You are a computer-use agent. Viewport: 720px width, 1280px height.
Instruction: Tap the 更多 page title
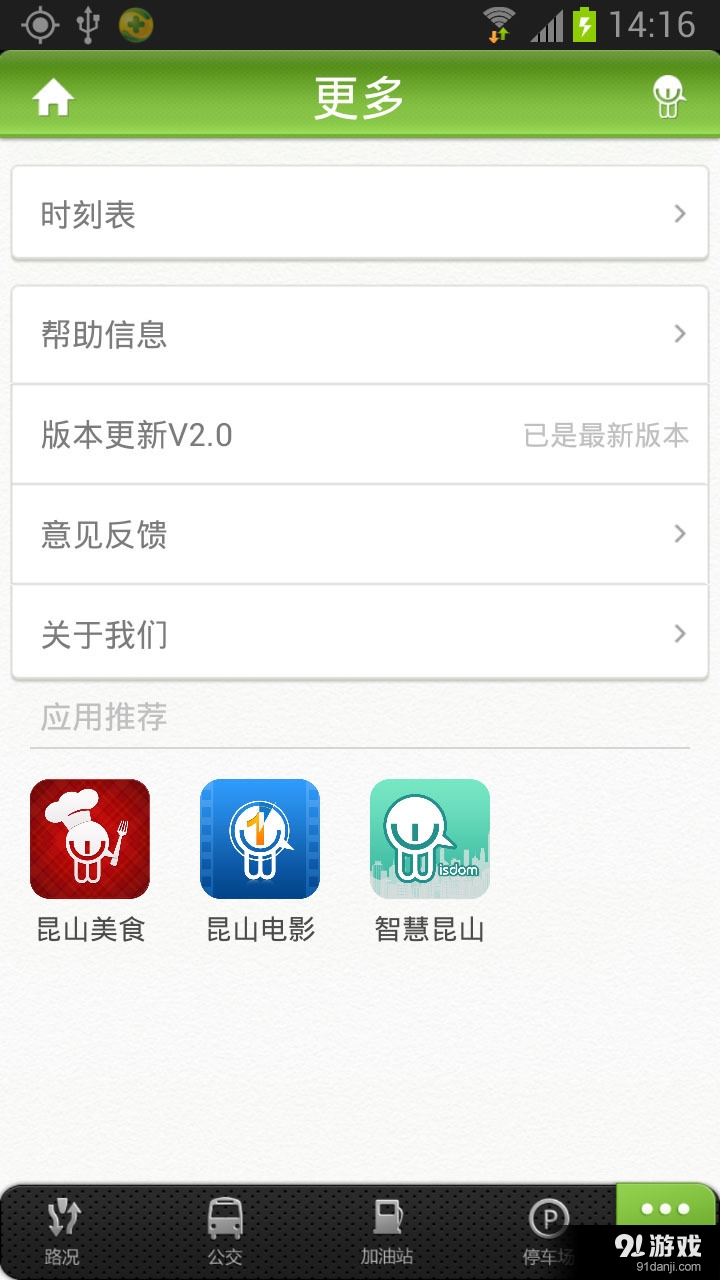point(359,96)
